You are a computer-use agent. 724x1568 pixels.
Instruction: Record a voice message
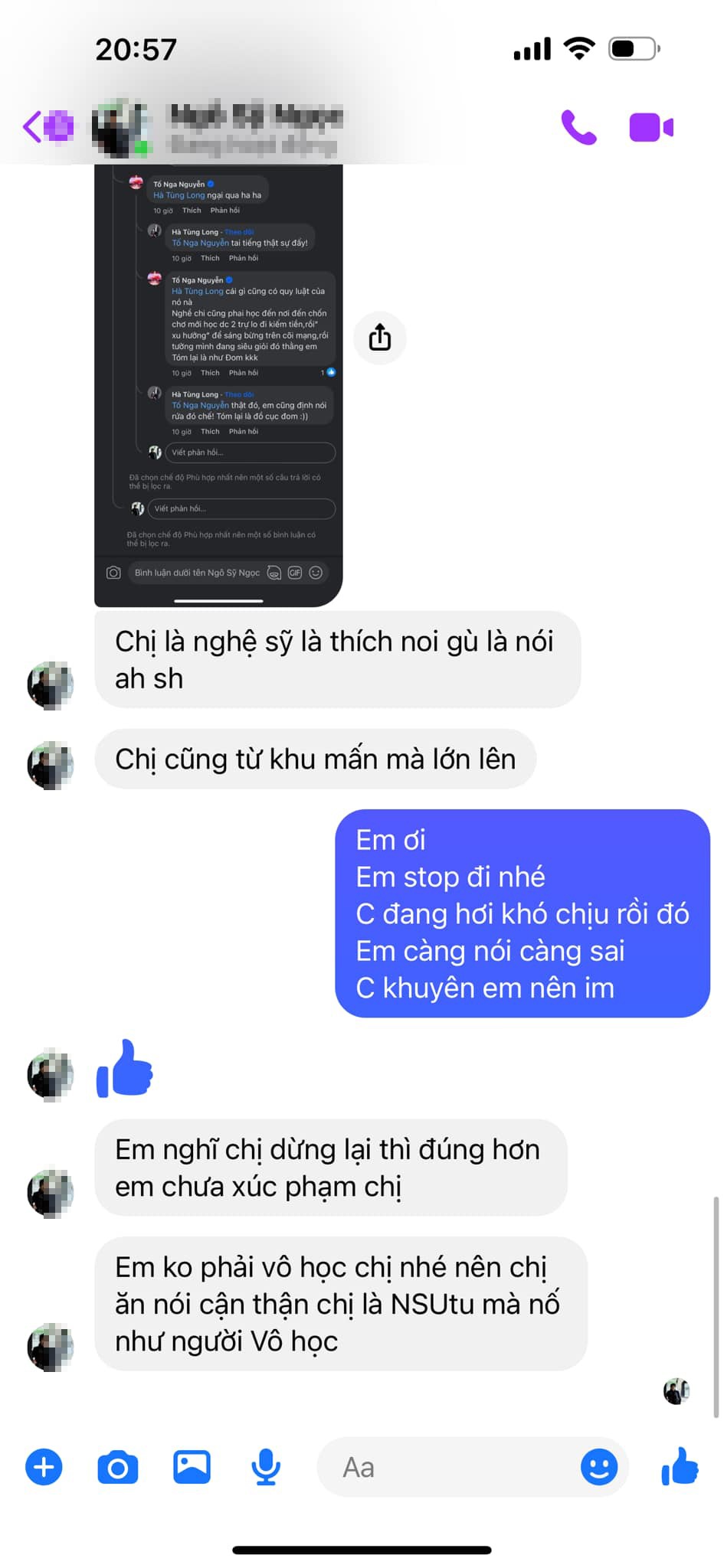(x=266, y=1468)
